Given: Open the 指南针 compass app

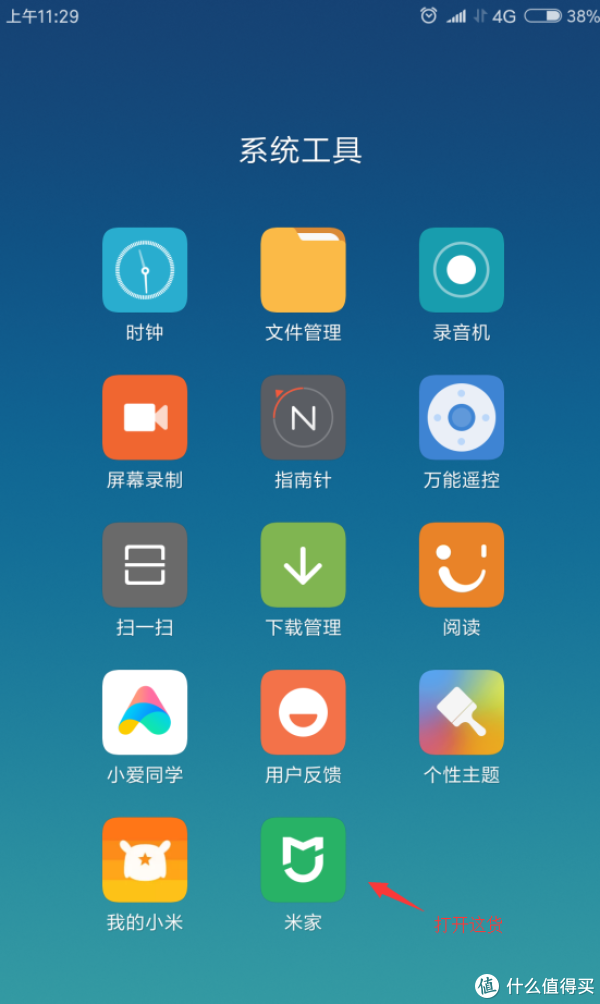Looking at the screenshot, I should (x=303, y=417).
